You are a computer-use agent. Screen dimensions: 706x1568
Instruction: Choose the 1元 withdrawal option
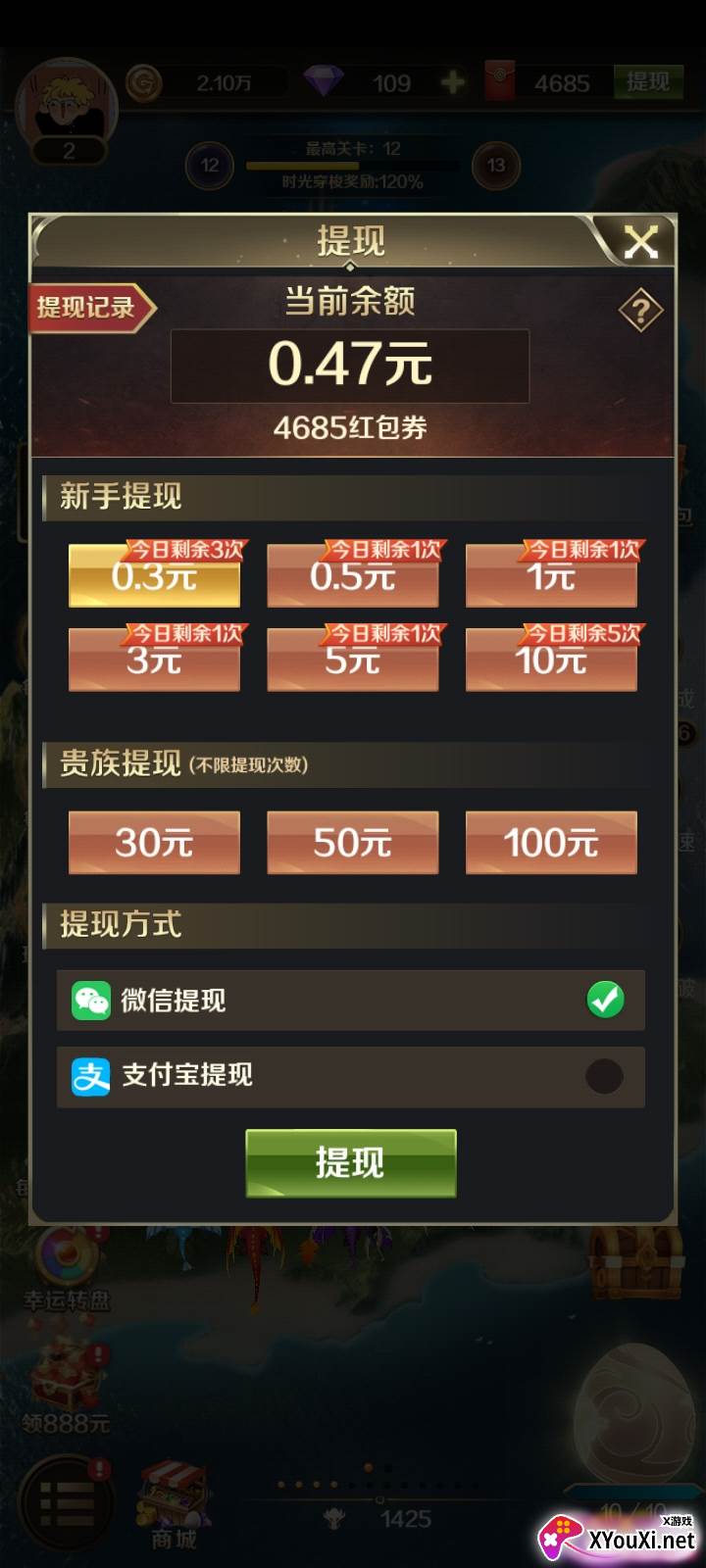tap(551, 574)
